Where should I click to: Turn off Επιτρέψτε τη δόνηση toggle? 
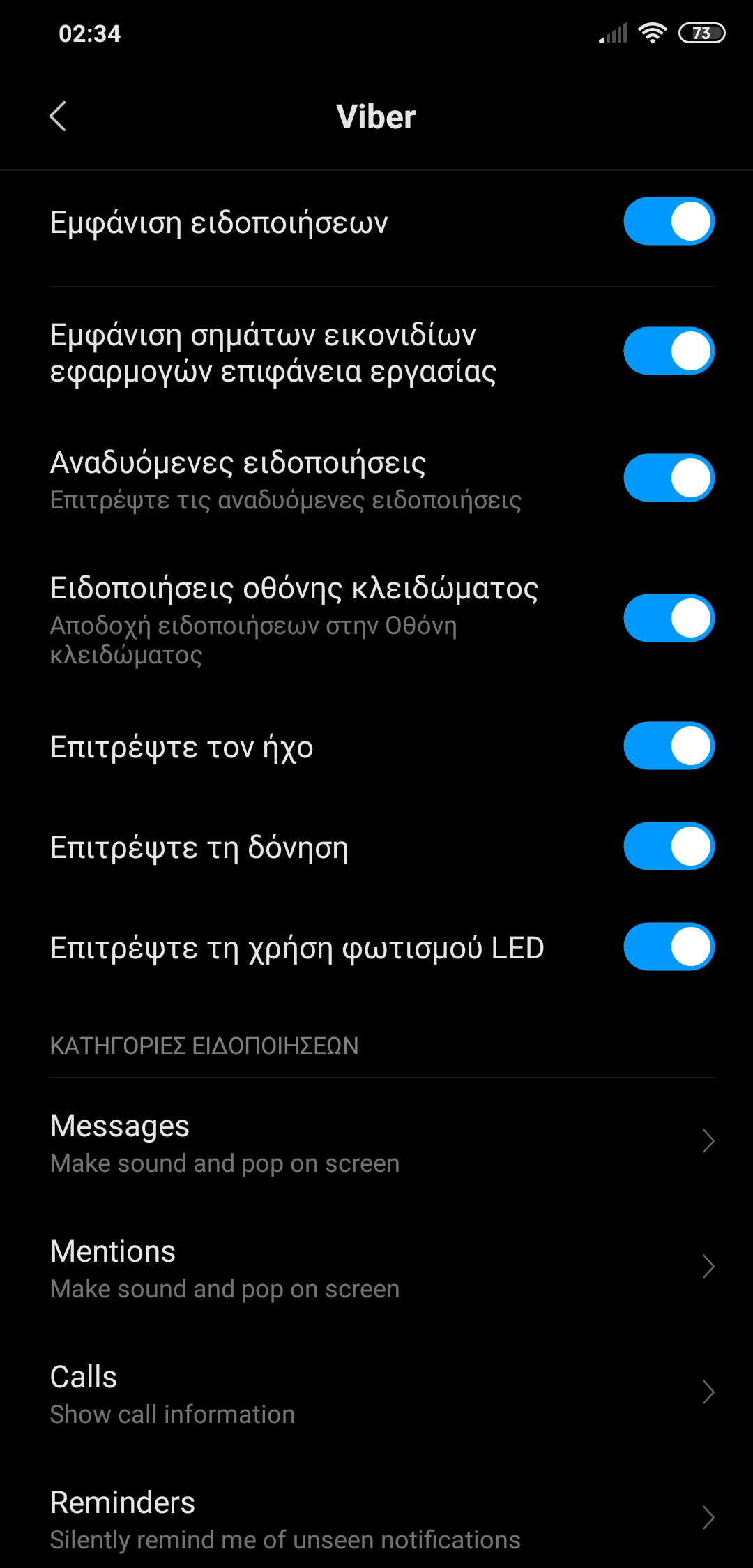pos(669,846)
